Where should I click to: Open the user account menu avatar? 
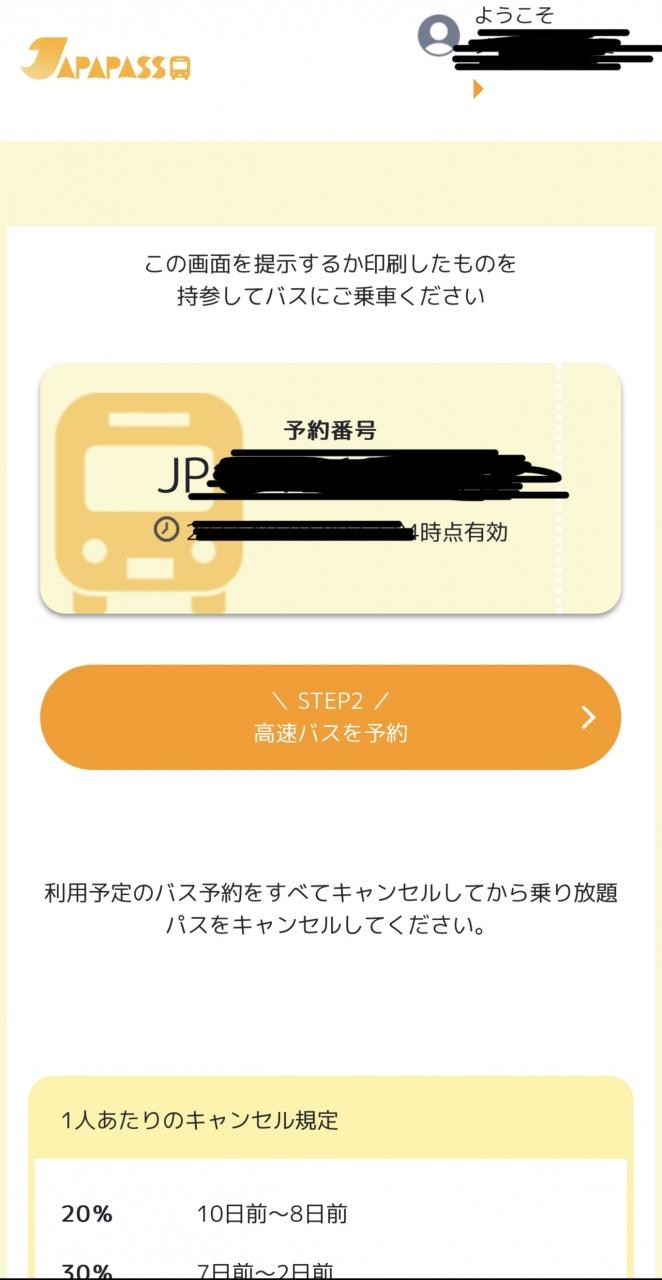[438, 36]
